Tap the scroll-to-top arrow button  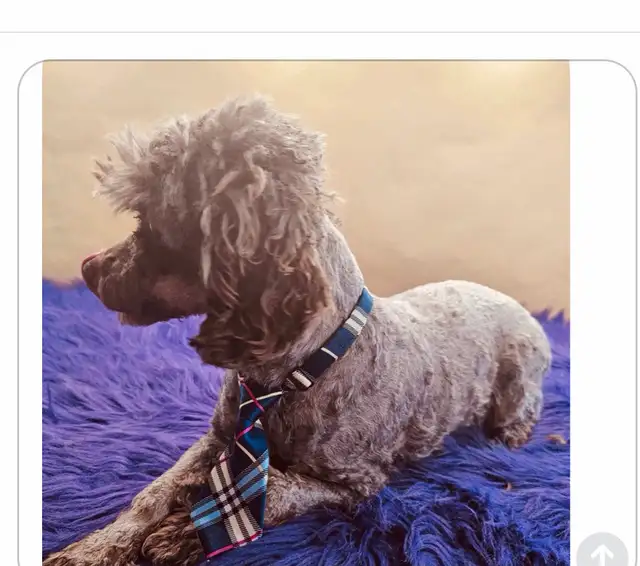(602, 551)
